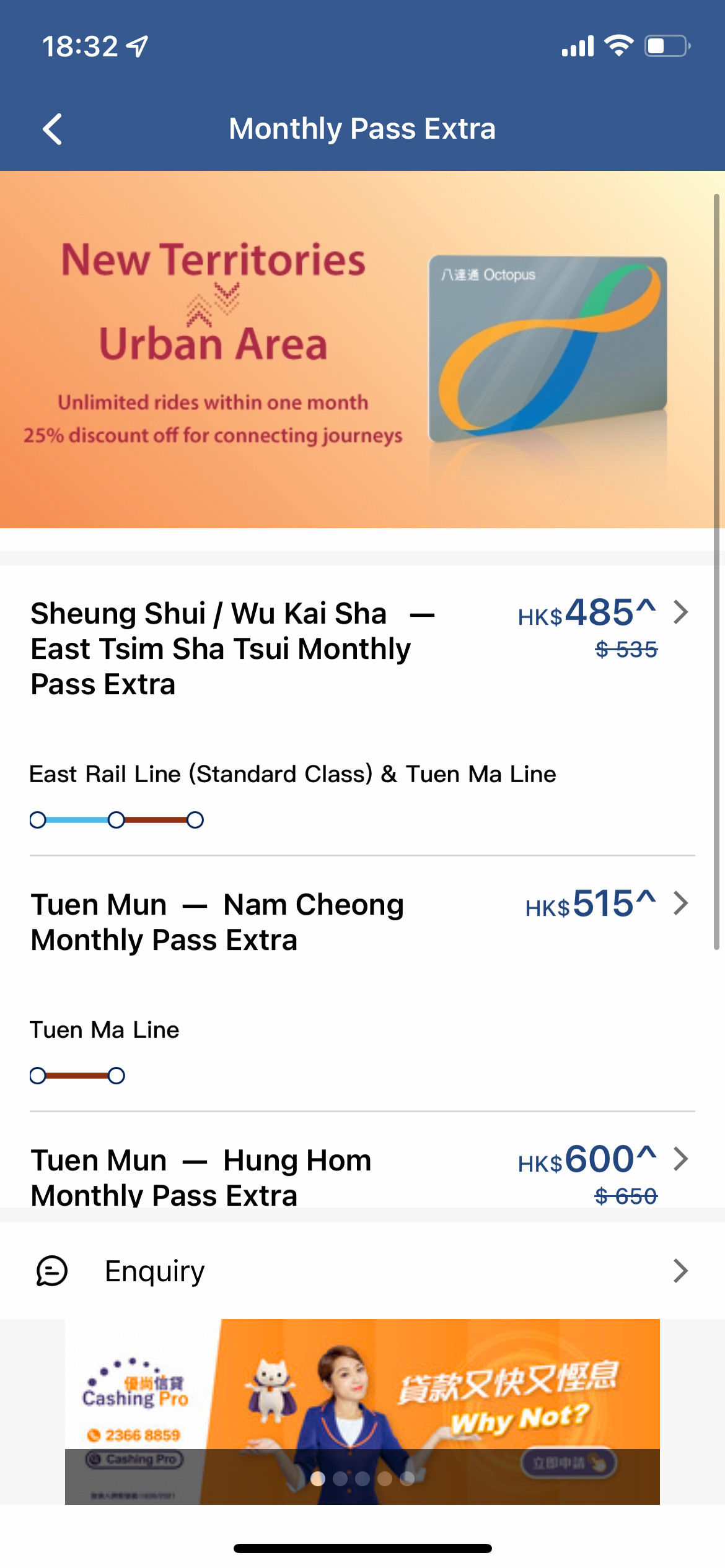Tap the back arrow to previous screen
The height and width of the screenshot is (1568, 725).
[x=51, y=128]
